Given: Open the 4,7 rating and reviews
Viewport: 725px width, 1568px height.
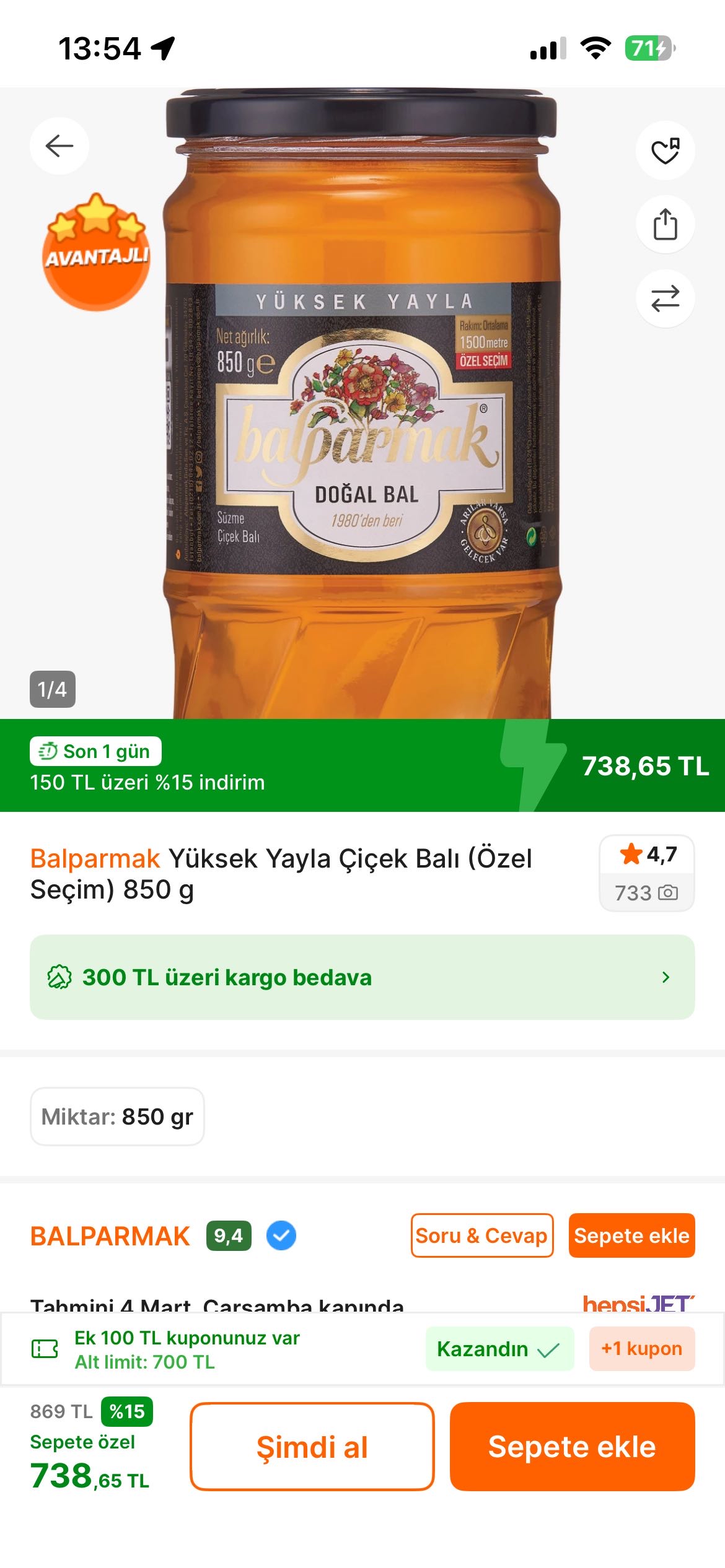Looking at the screenshot, I should click(x=646, y=873).
